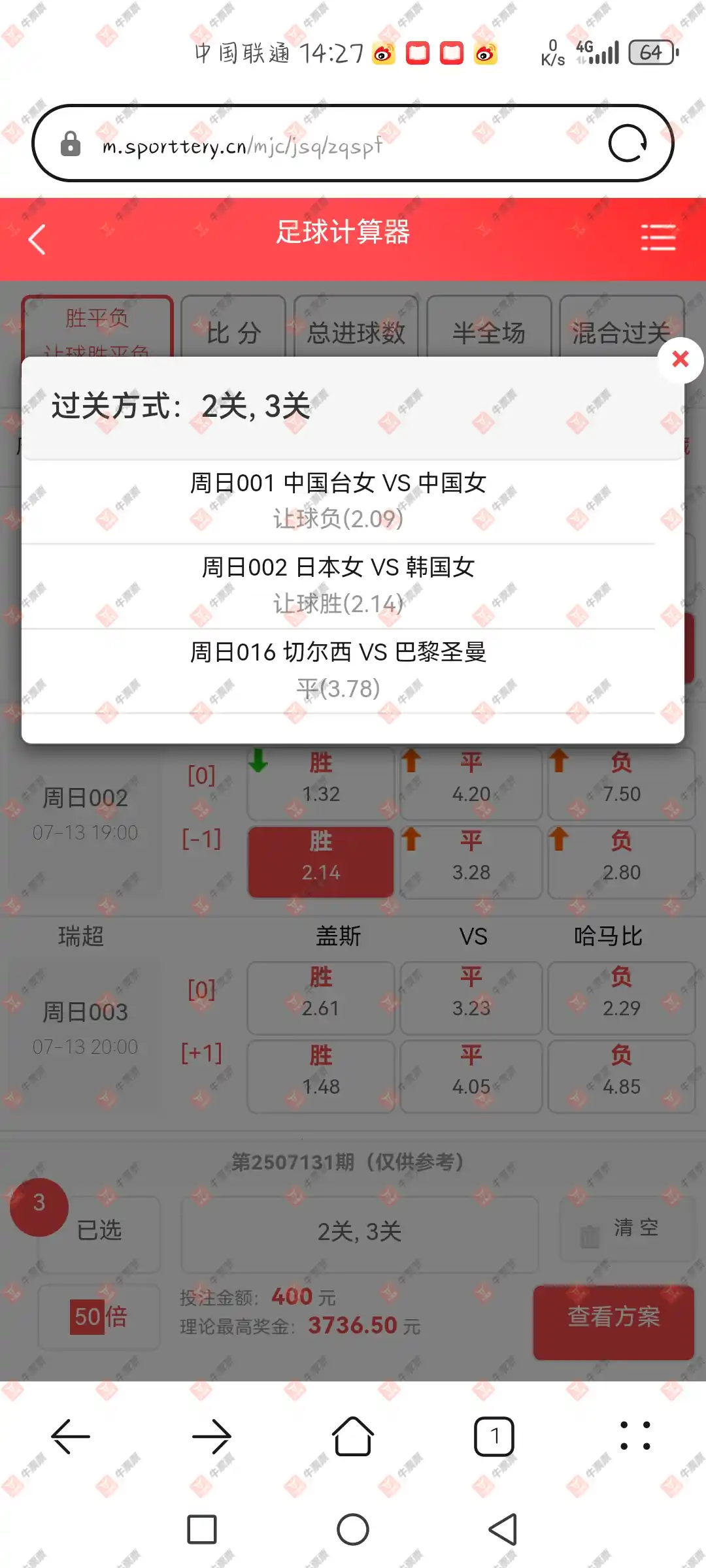The image size is (706, 1568).
Task: Open 已选 selected matches list
Action: tap(98, 1231)
